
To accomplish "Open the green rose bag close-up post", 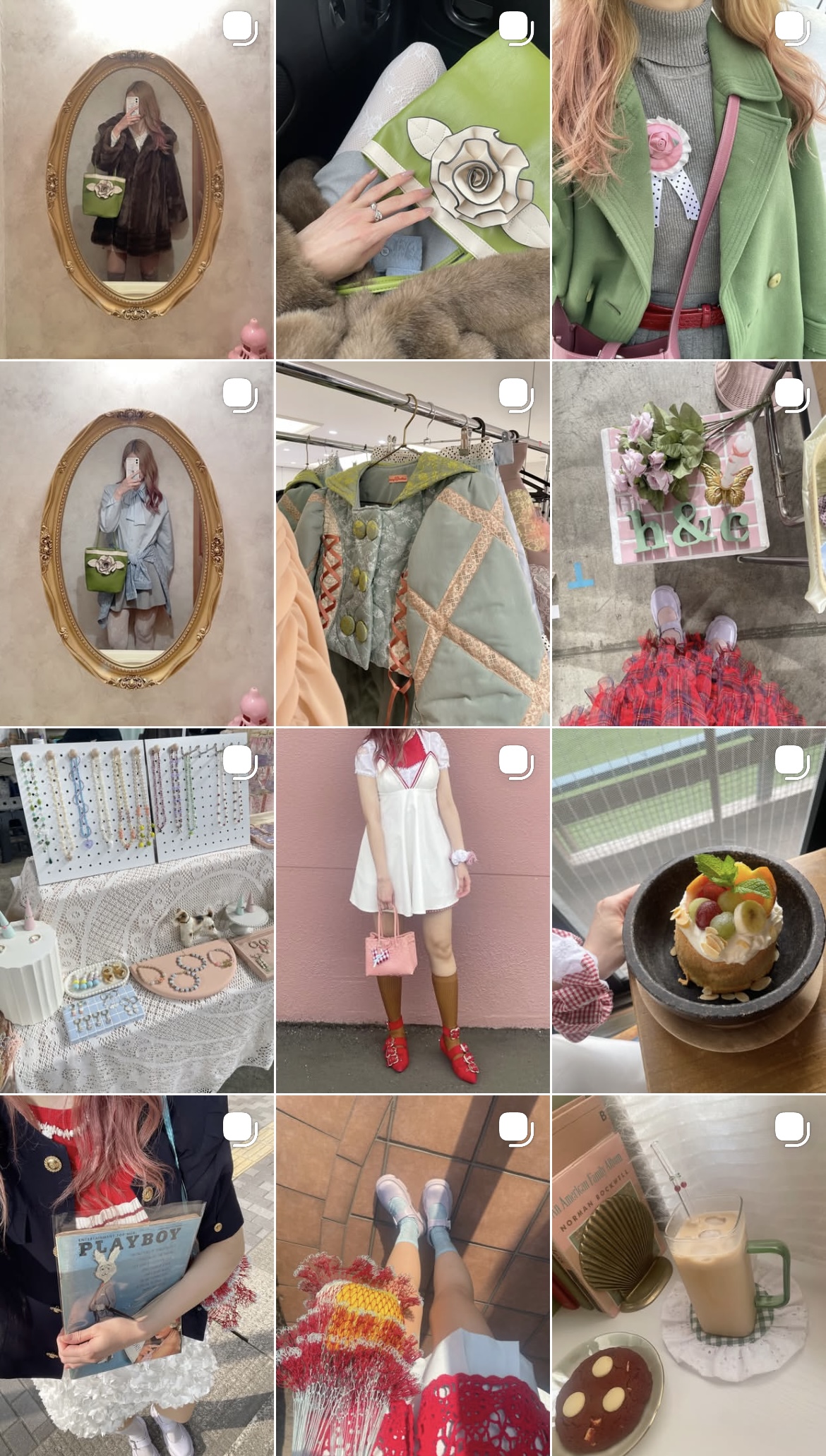I will [x=412, y=179].
